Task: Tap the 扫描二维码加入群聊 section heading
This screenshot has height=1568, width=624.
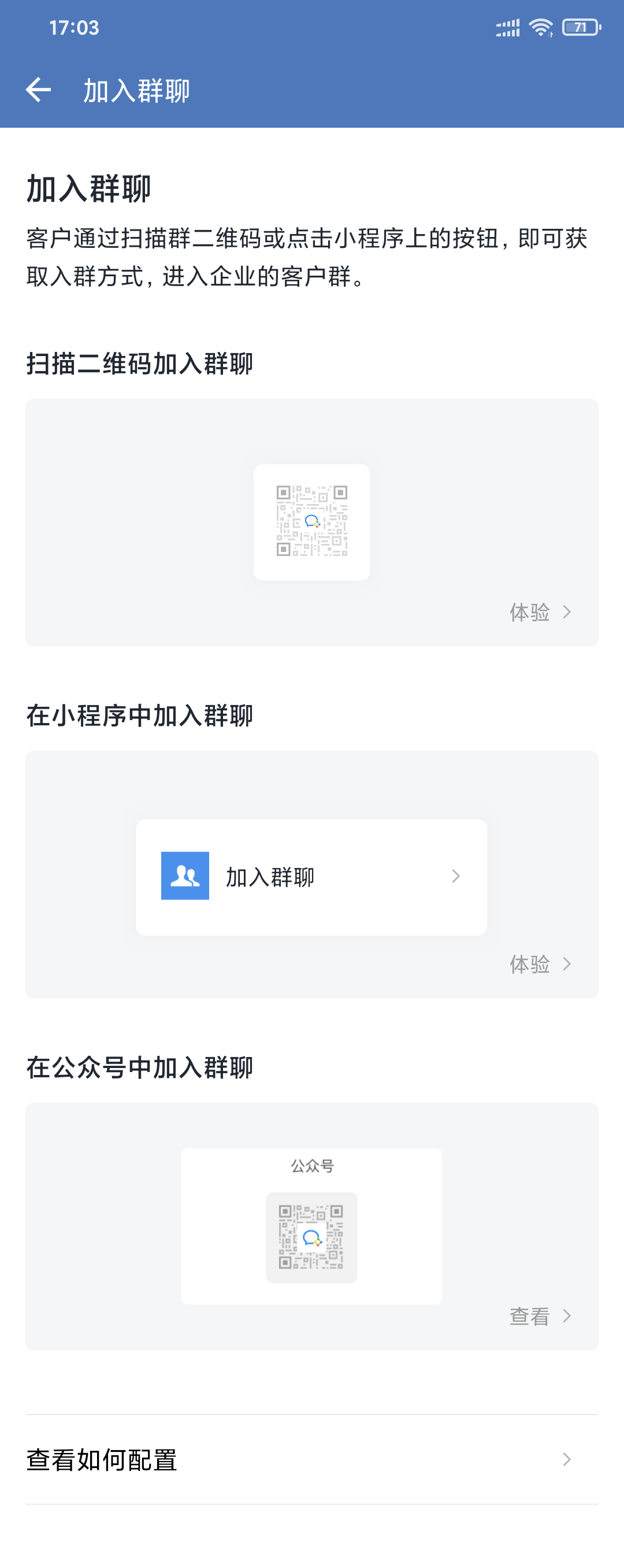Action: [141, 362]
